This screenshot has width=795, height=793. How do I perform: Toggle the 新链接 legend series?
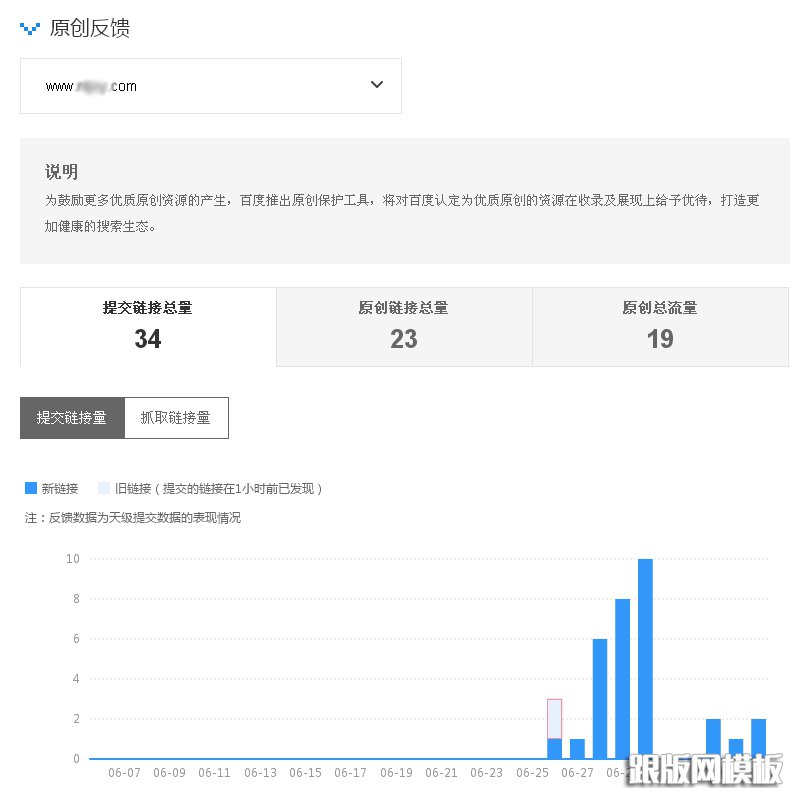[x=52, y=489]
